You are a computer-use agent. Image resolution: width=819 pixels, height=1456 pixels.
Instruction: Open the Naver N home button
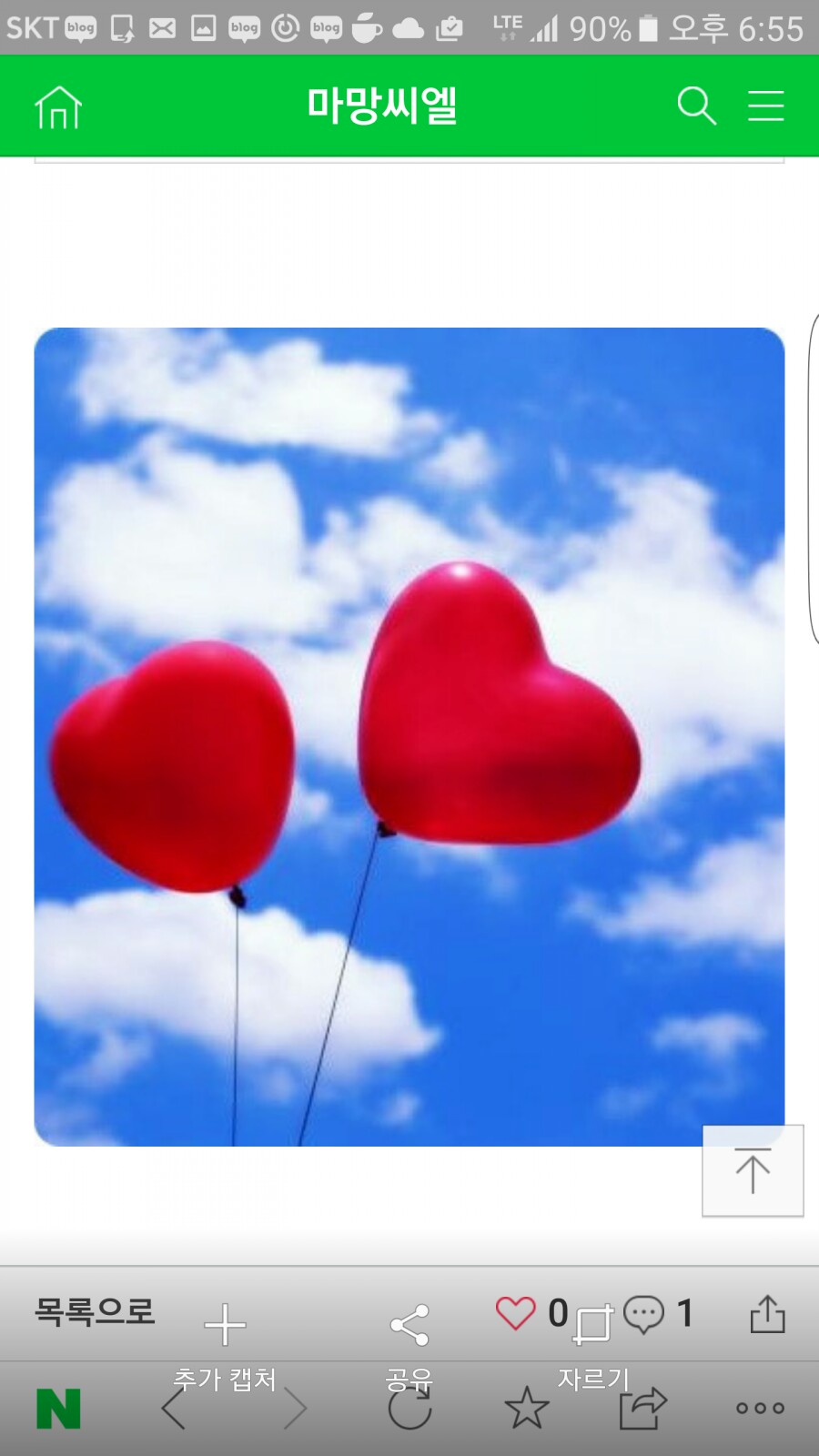coord(58,1409)
